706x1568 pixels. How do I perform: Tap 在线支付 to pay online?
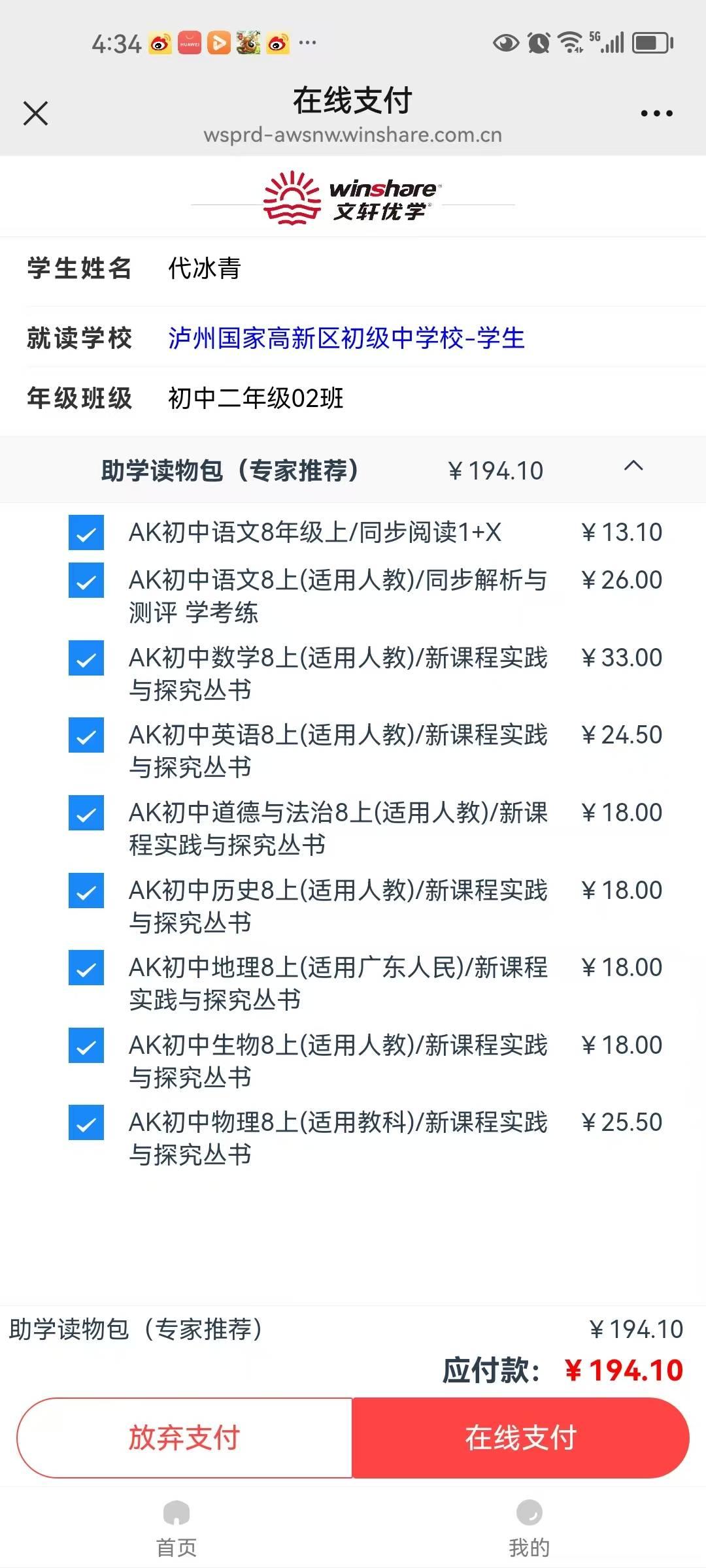point(520,1438)
